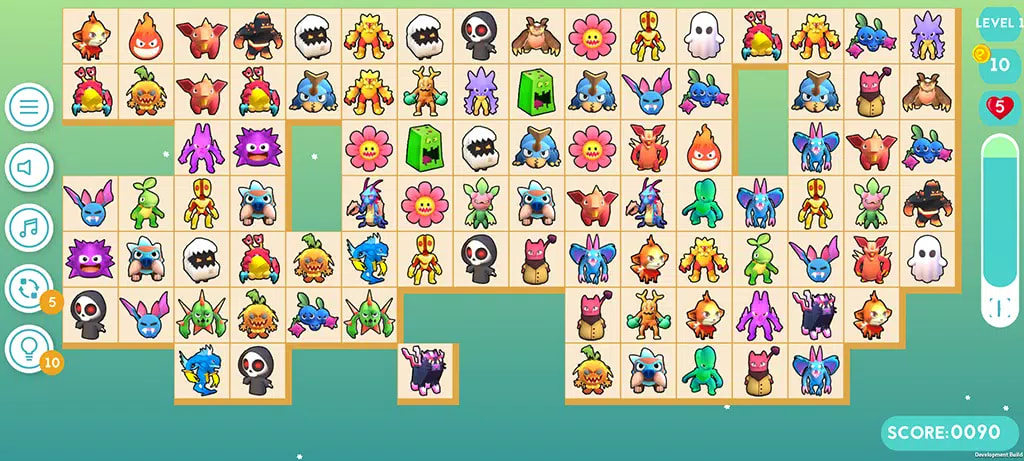This screenshot has width=1024, height=461.
Task: Select the red fire blob beside the orange fox
Action: (x=146, y=37)
